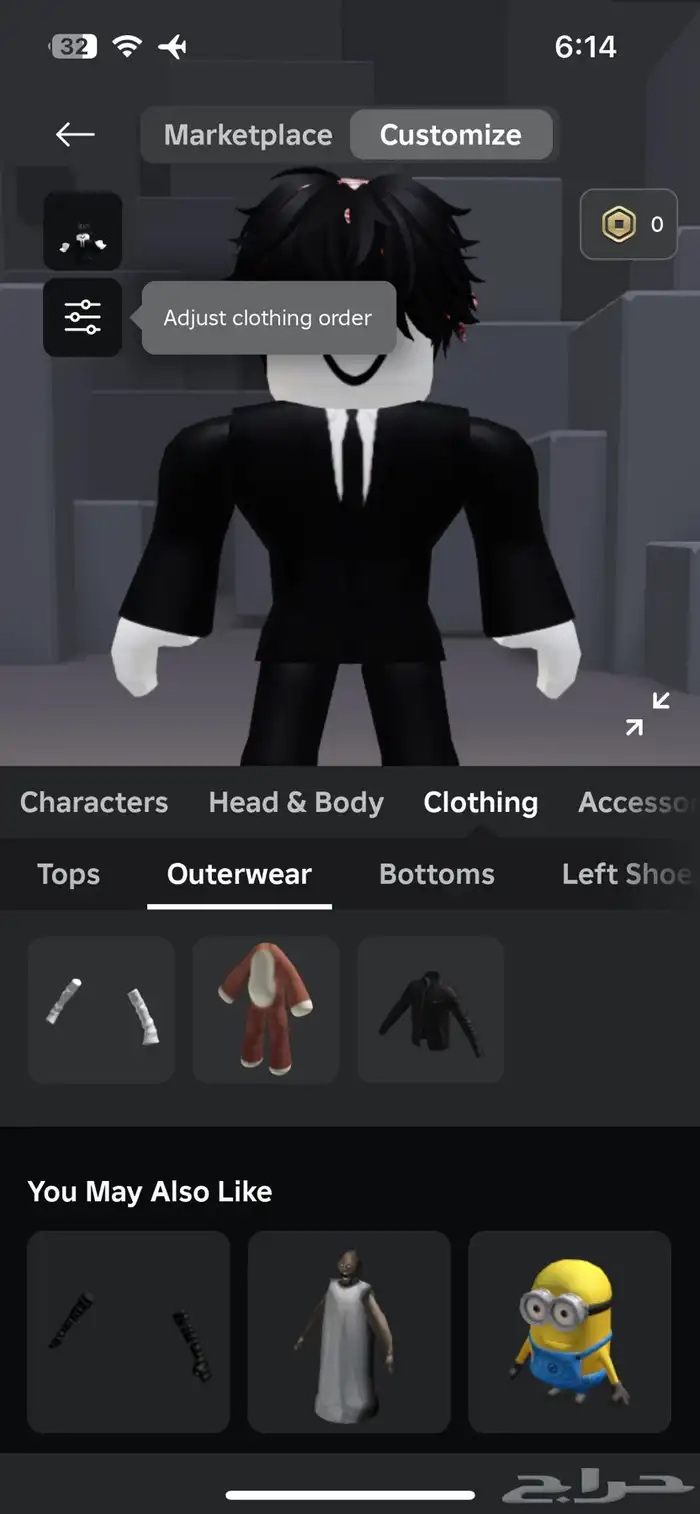This screenshot has height=1514, width=700.
Task: Switch to the Marketplace tab
Action: [x=248, y=135]
